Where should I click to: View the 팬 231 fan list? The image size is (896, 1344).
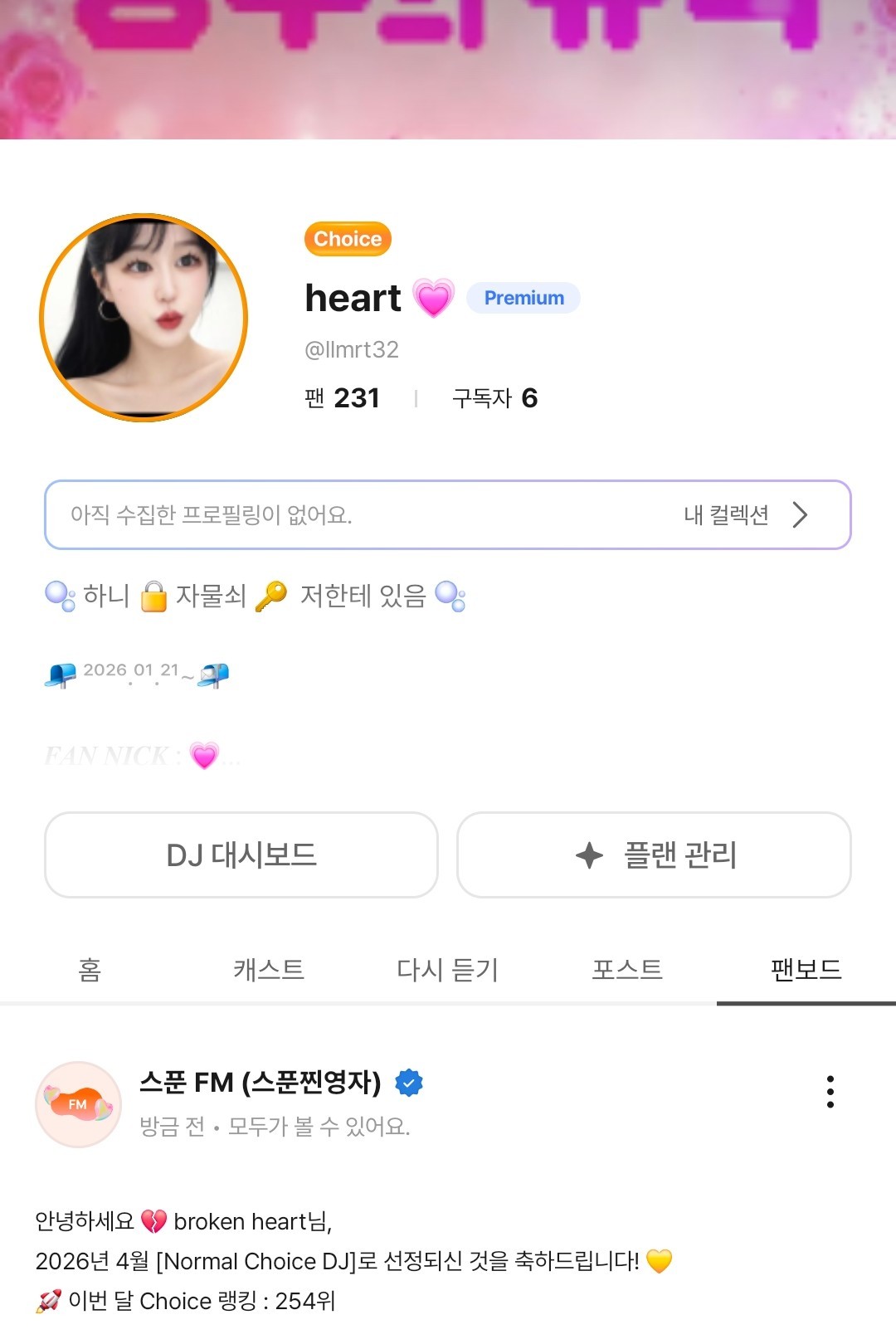(342, 398)
